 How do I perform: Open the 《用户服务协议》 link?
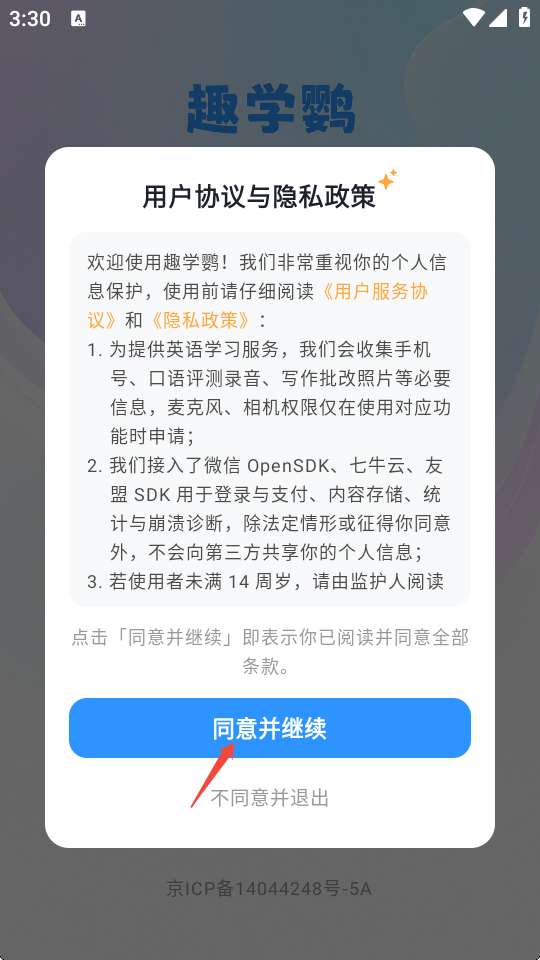[x=375, y=291]
